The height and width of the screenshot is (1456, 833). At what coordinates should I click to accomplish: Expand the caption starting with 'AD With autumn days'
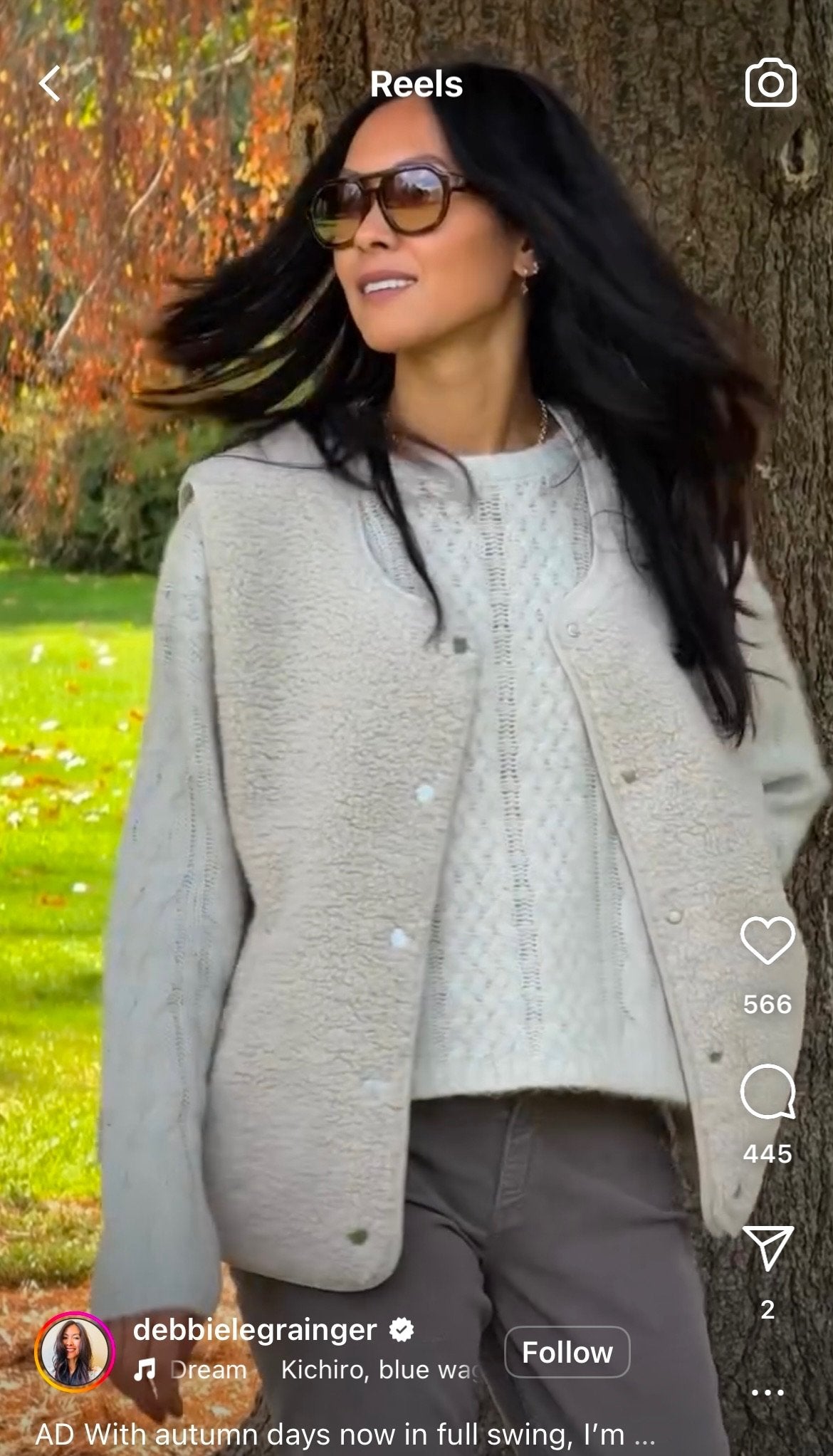tap(345, 1435)
